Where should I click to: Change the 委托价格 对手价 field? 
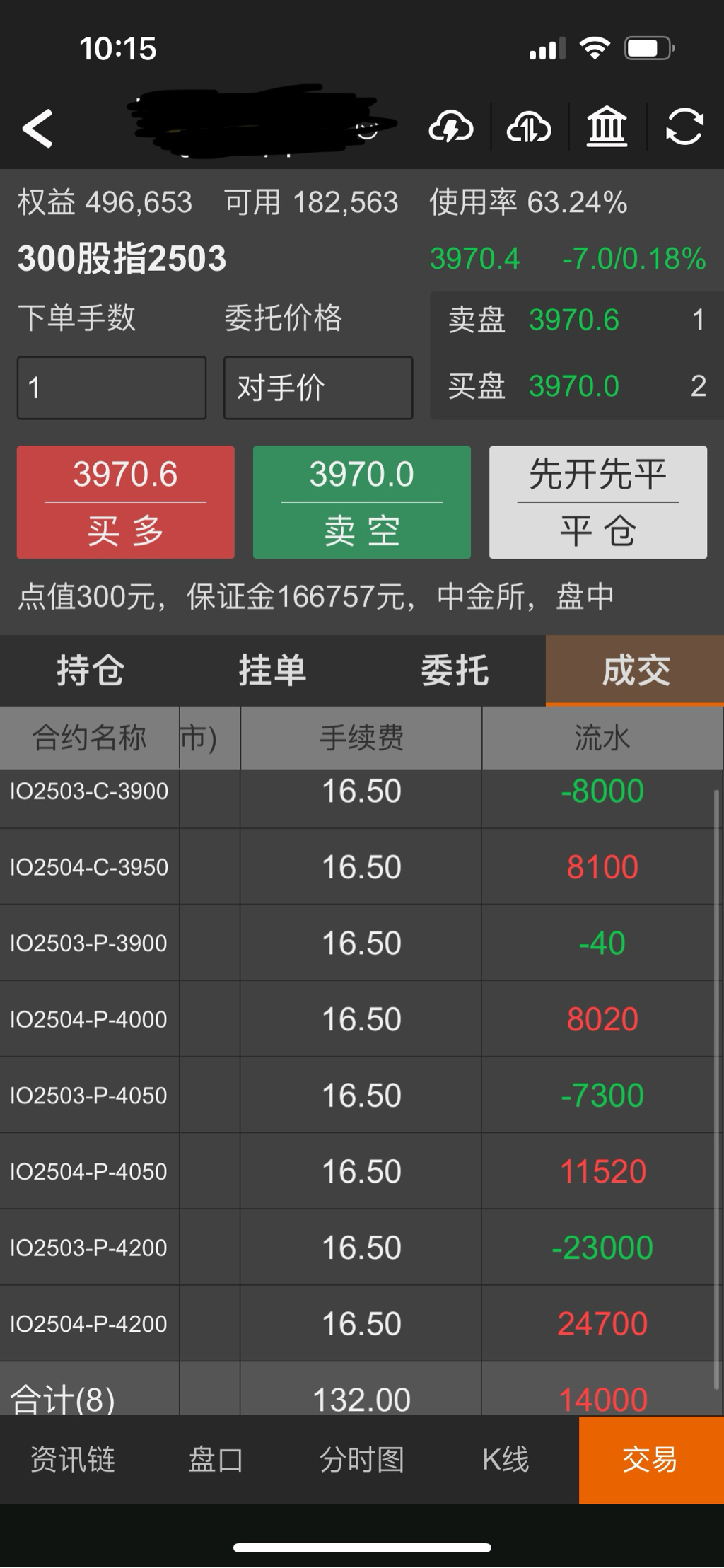tap(318, 388)
